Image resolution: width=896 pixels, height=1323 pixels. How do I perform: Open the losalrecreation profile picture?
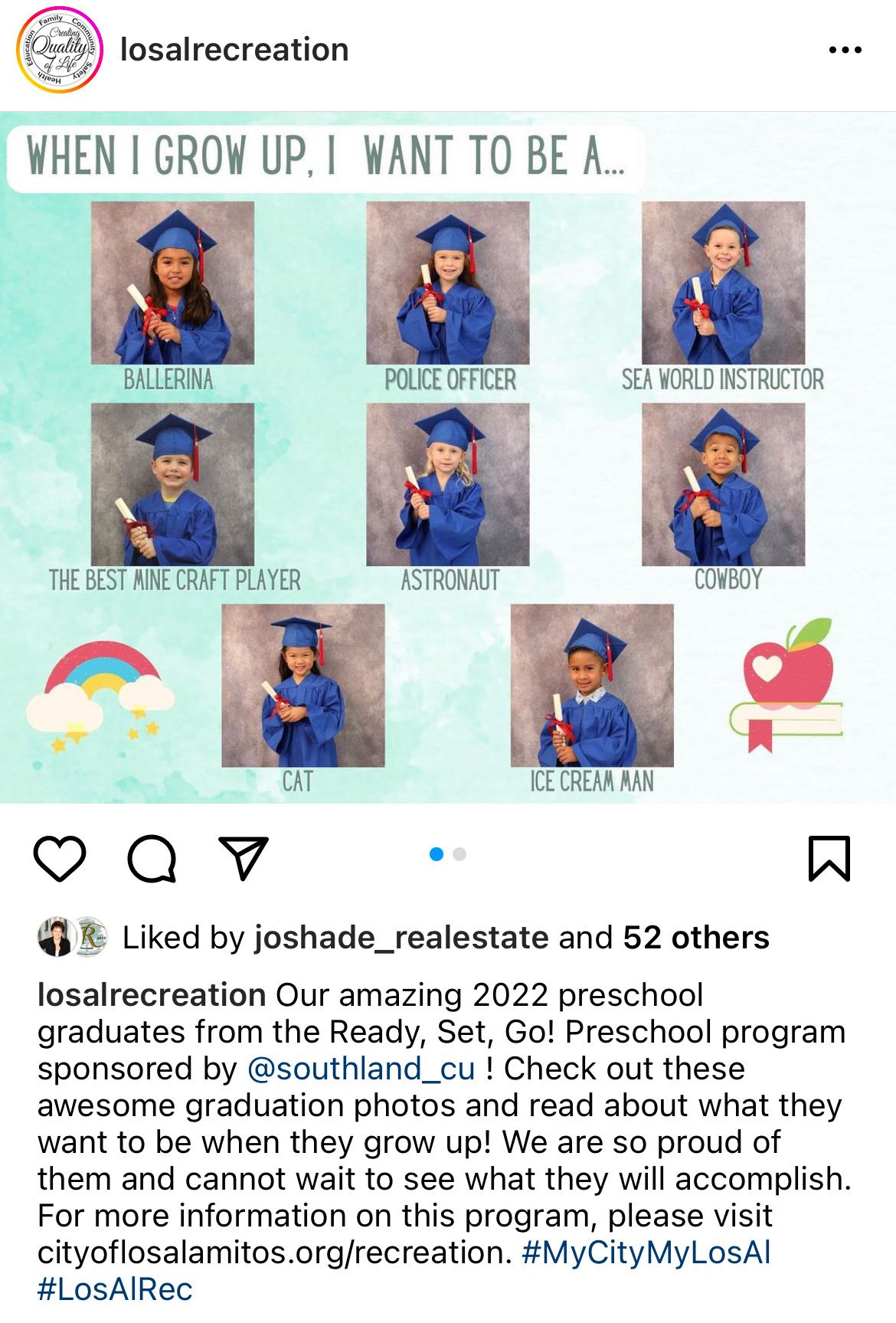tap(60, 51)
